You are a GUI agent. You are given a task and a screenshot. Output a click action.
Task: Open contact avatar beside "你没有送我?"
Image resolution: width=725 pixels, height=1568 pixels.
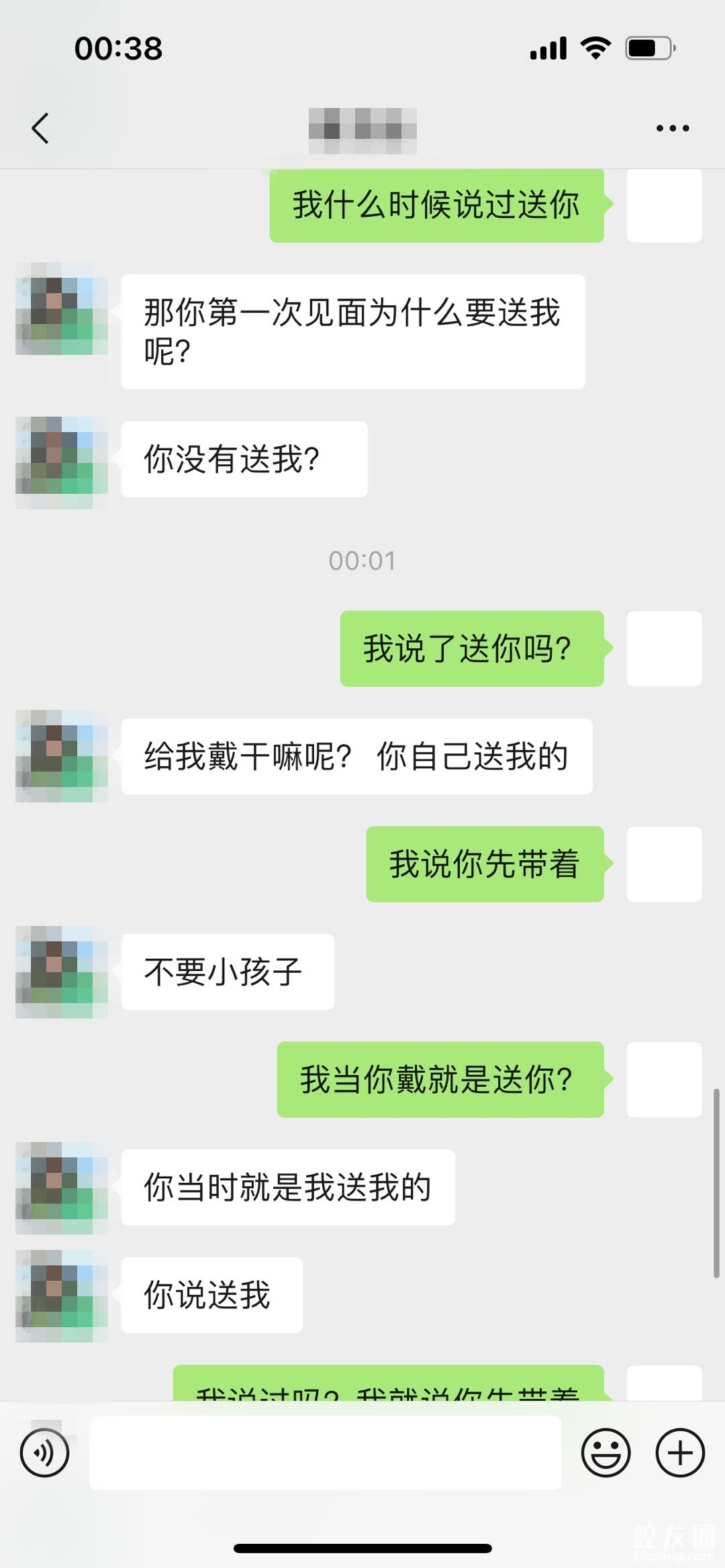tap(62, 462)
